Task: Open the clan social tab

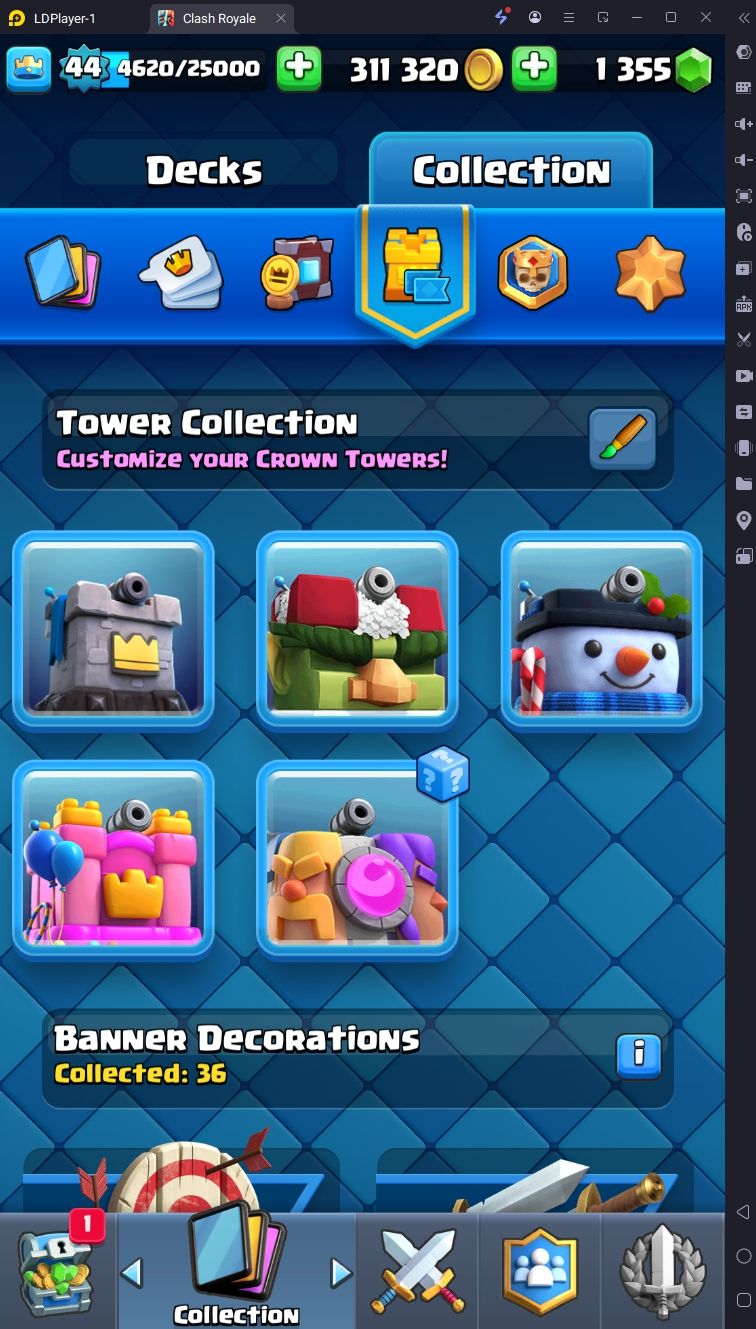Action: [539, 1270]
